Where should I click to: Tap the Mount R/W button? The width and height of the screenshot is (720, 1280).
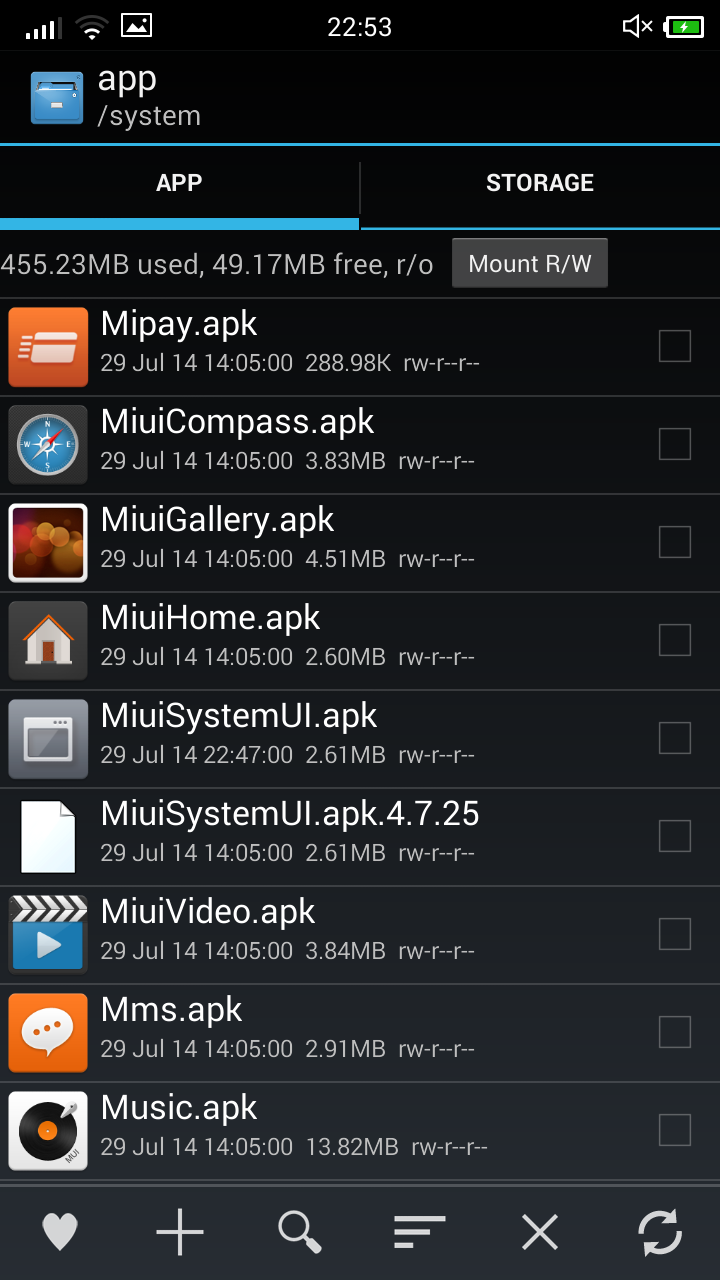(x=529, y=264)
